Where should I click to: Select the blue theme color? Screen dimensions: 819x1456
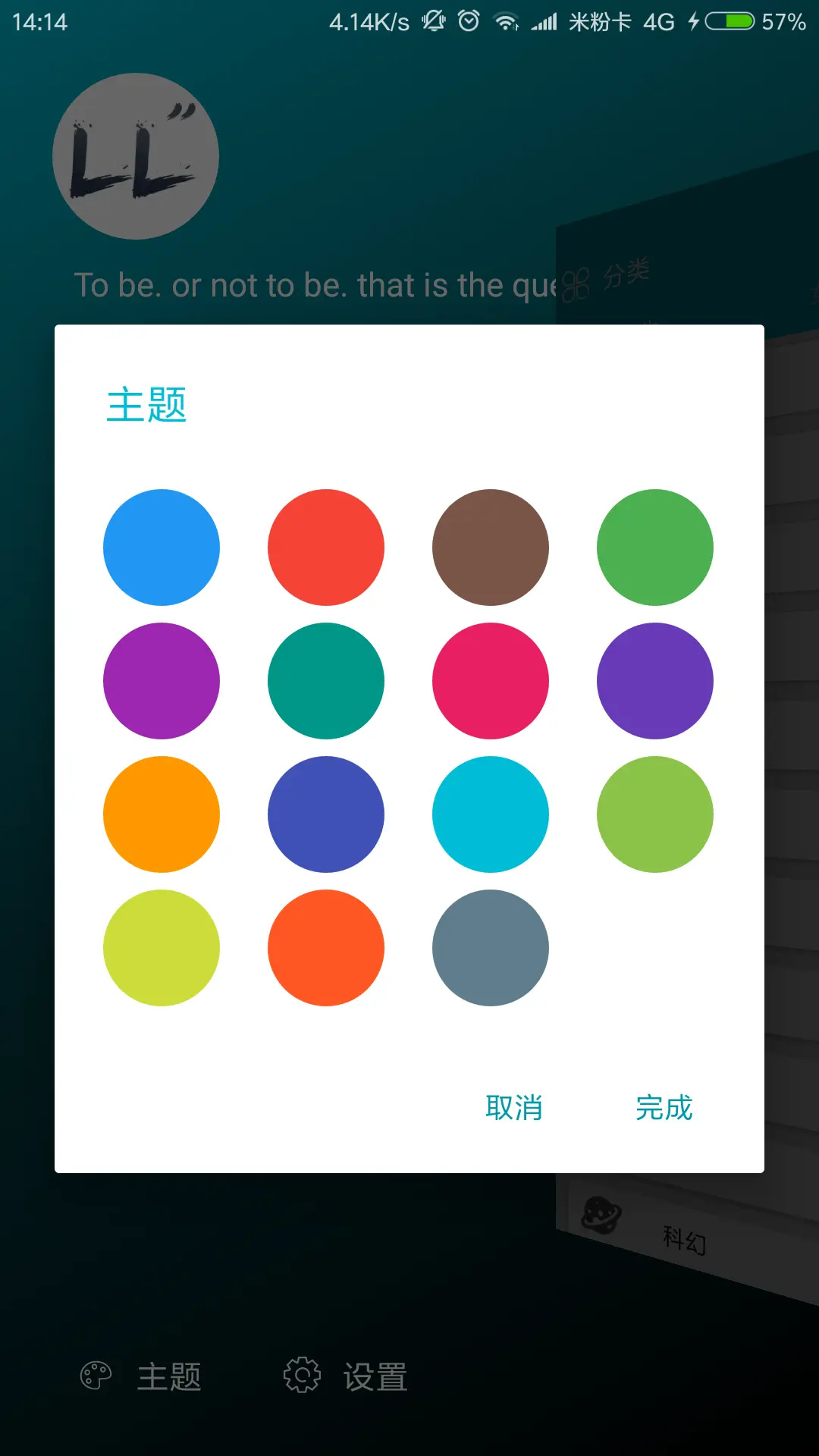[x=162, y=548]
